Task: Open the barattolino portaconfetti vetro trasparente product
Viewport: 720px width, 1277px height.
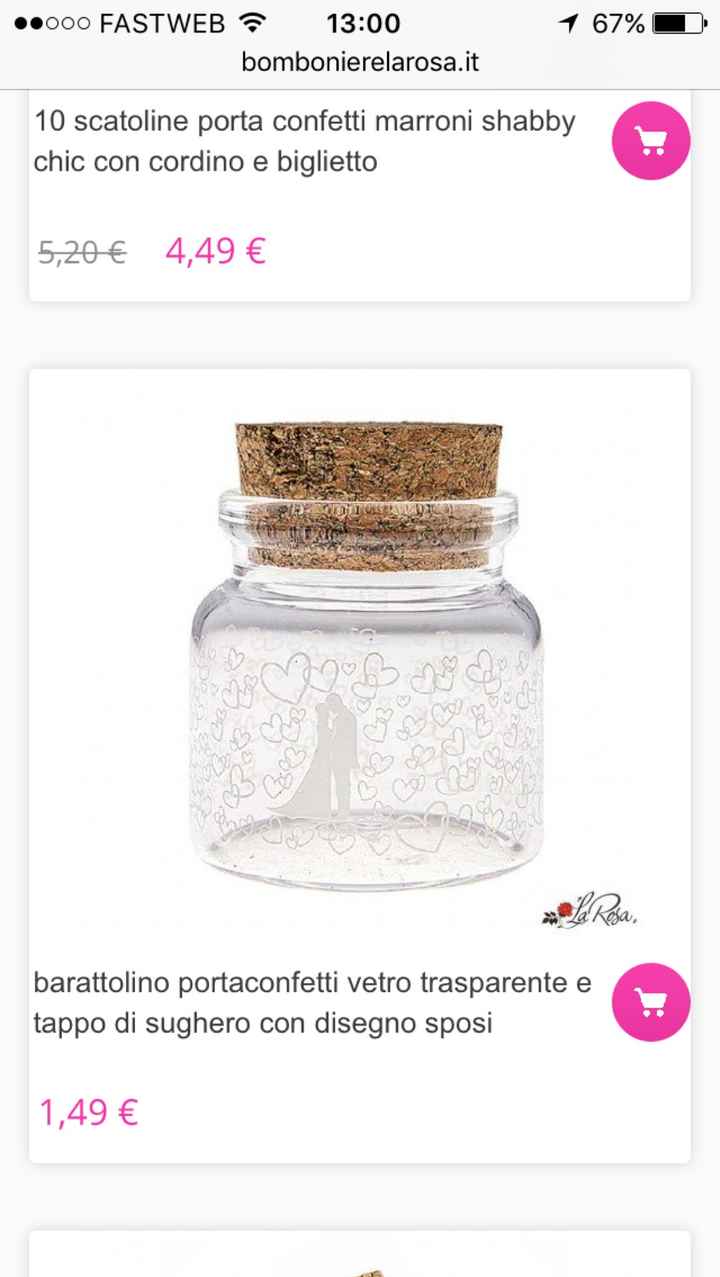Action: coord(312,1003)
